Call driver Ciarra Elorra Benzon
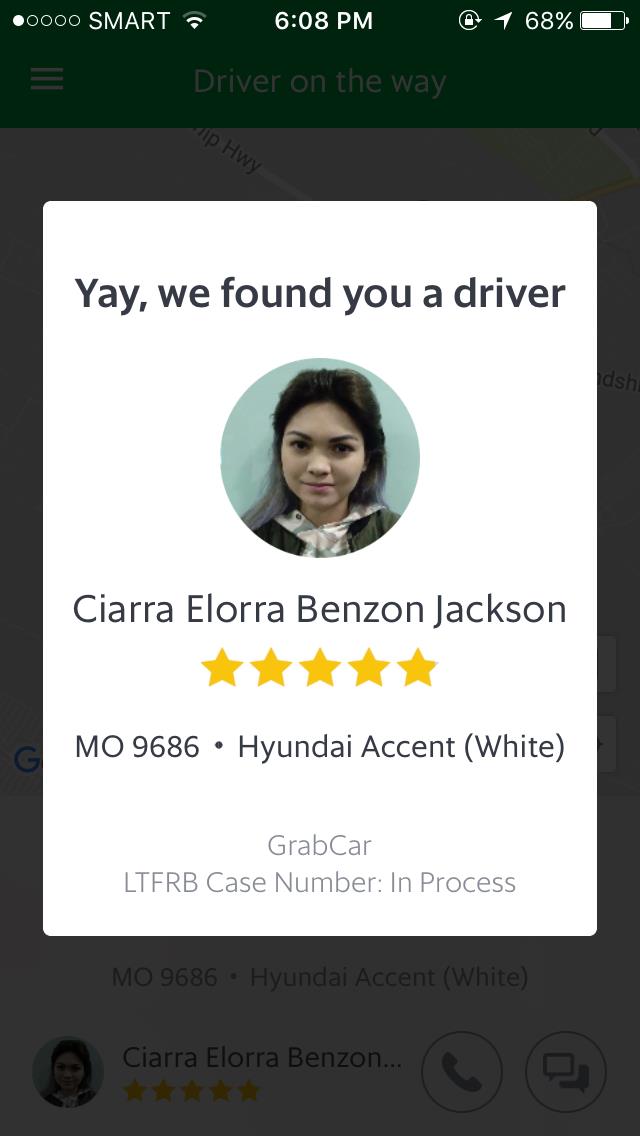 click(461, 1072)
